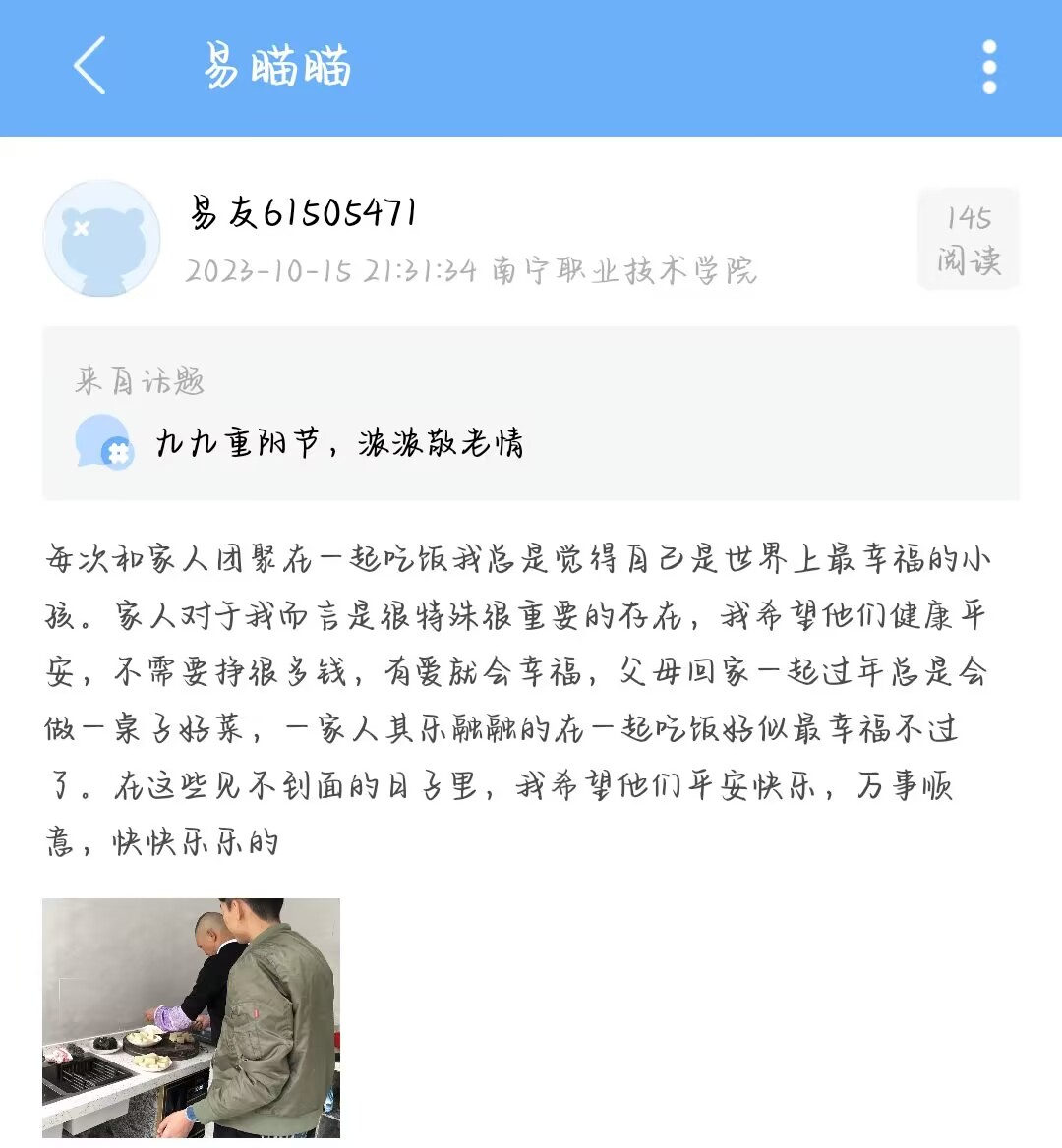Open the avatar of 易友61505471

(101, 239)
